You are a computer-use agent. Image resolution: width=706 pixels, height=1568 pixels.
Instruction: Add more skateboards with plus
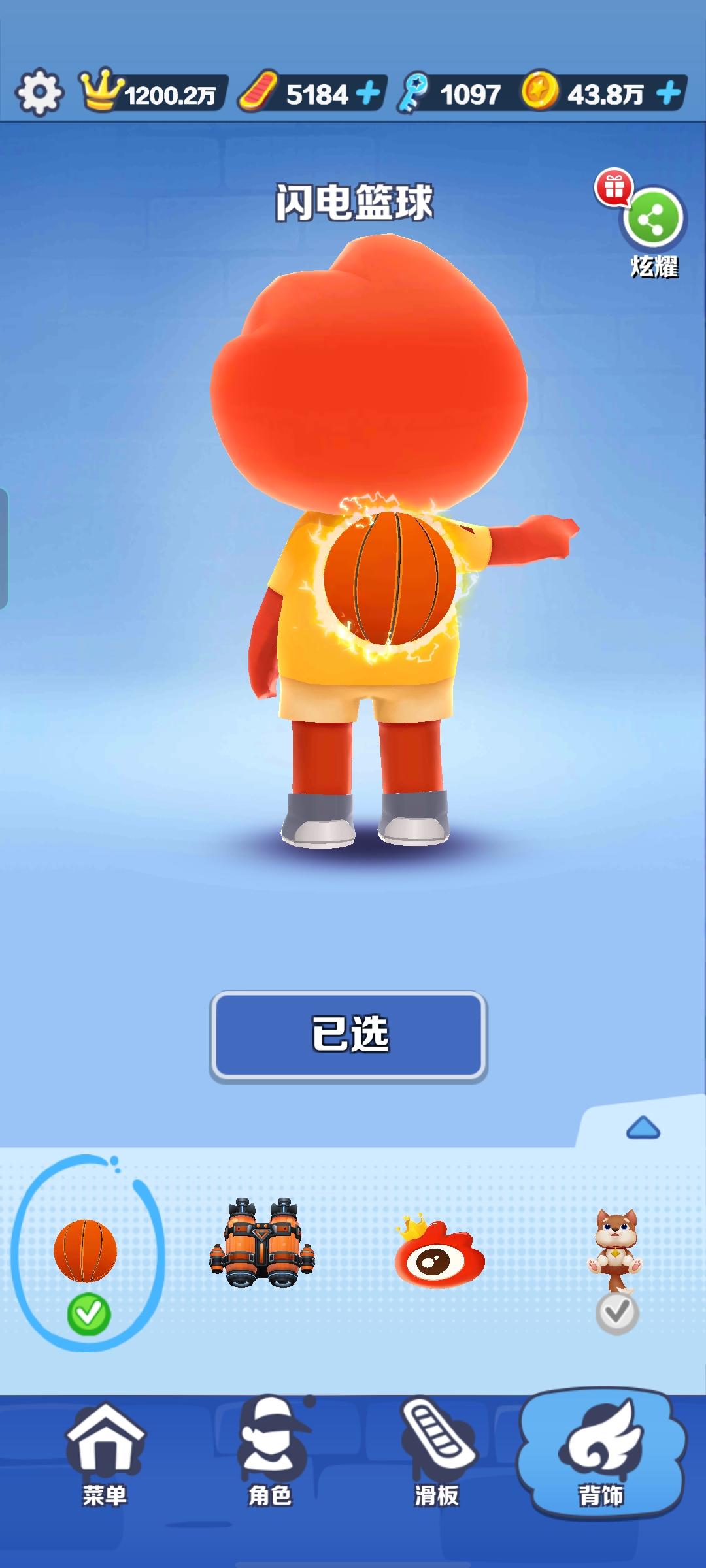pyautogui.click(x=369, y=93)
